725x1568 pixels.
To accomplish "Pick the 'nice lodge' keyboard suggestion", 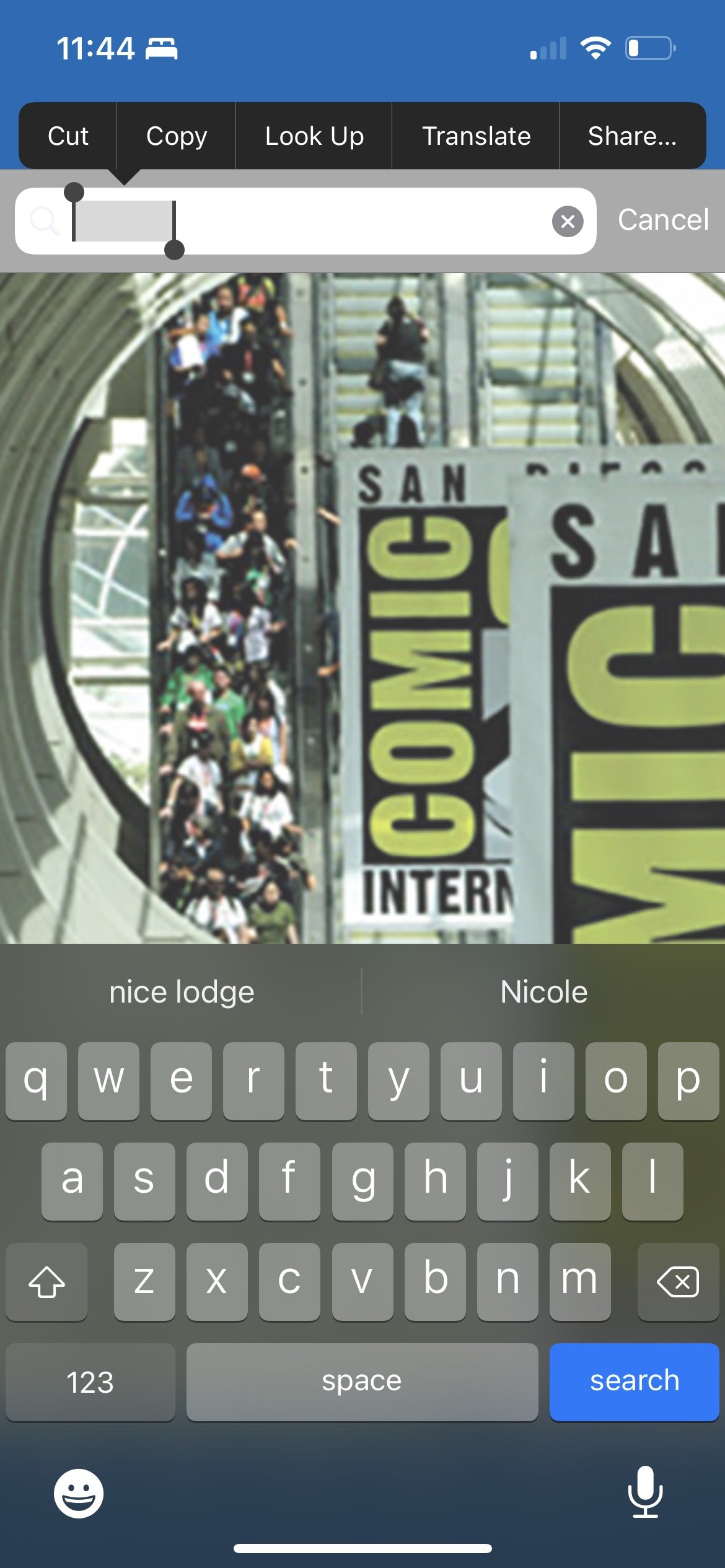I will 182,992.
